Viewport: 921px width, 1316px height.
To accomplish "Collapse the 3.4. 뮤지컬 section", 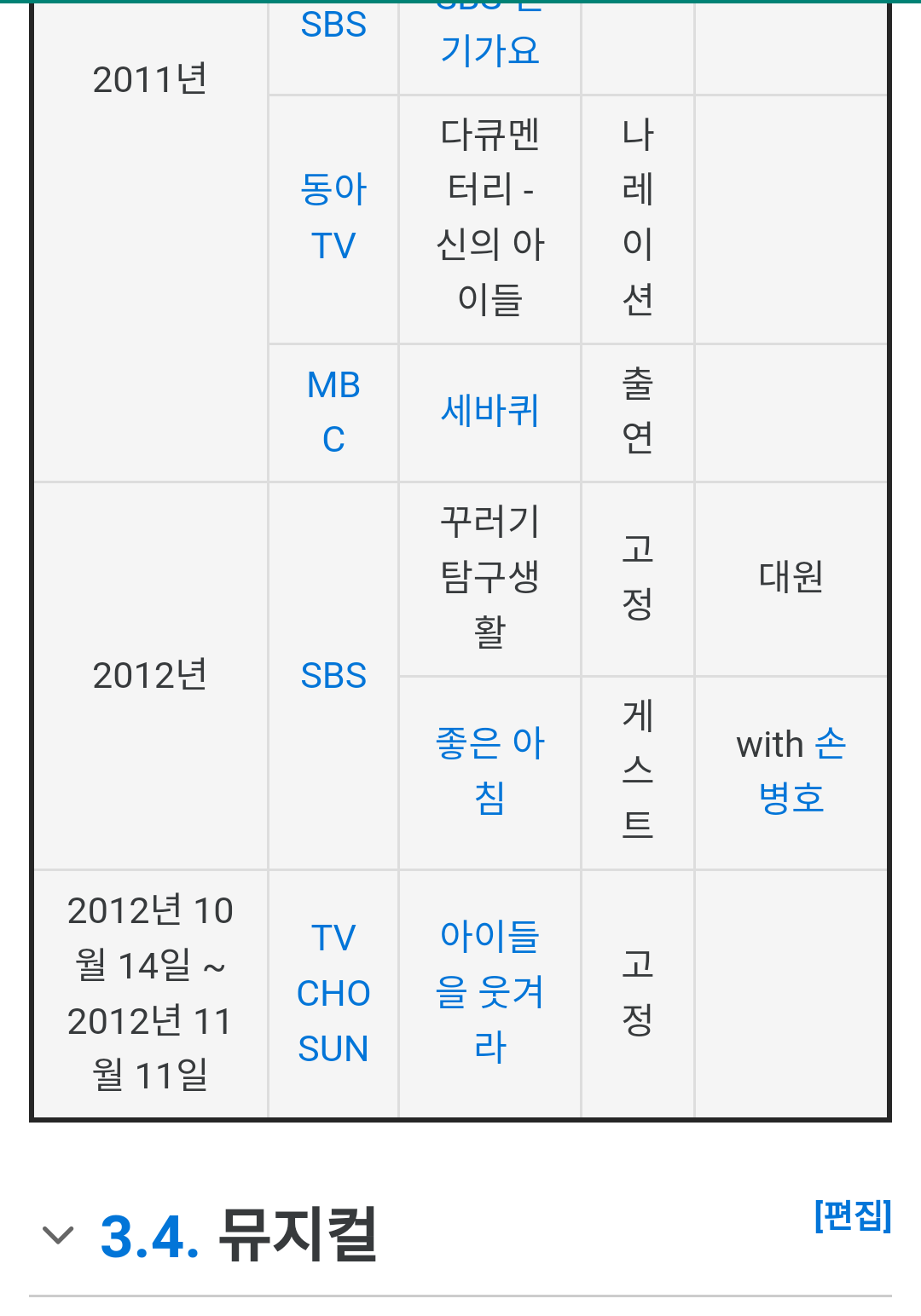I will click(58, 1234).
